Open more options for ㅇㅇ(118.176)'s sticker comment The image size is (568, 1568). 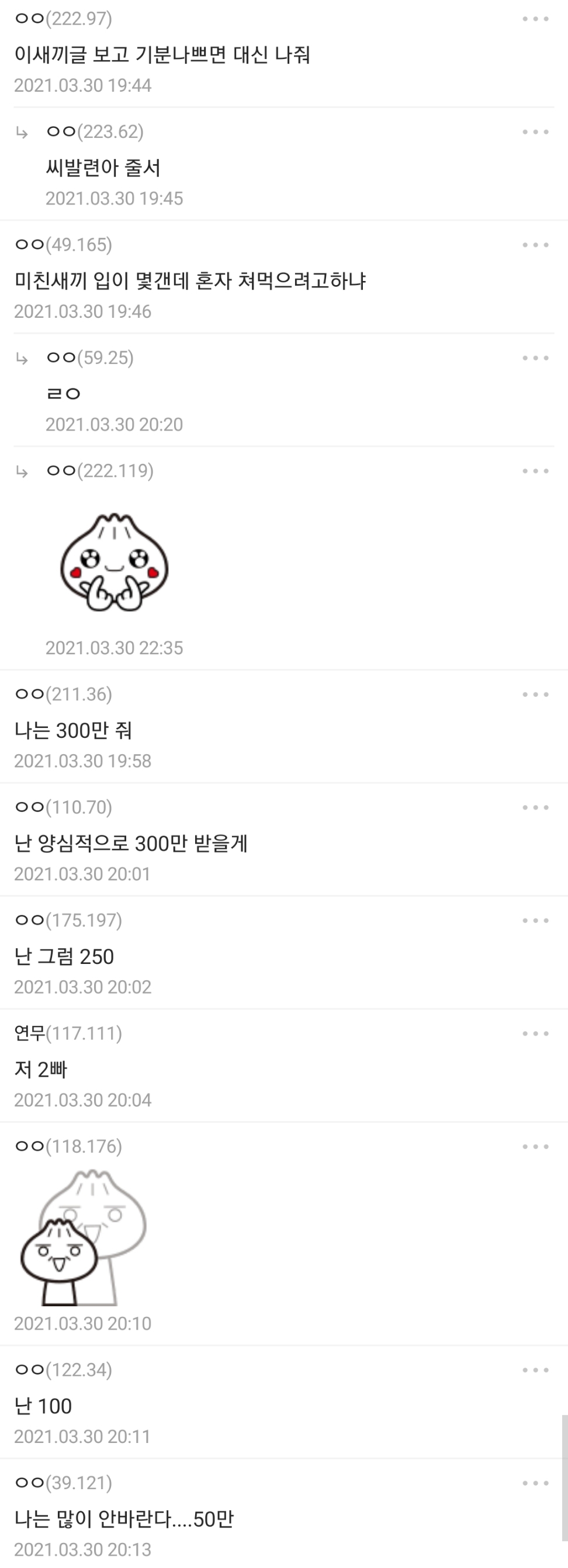point(535,1147)
